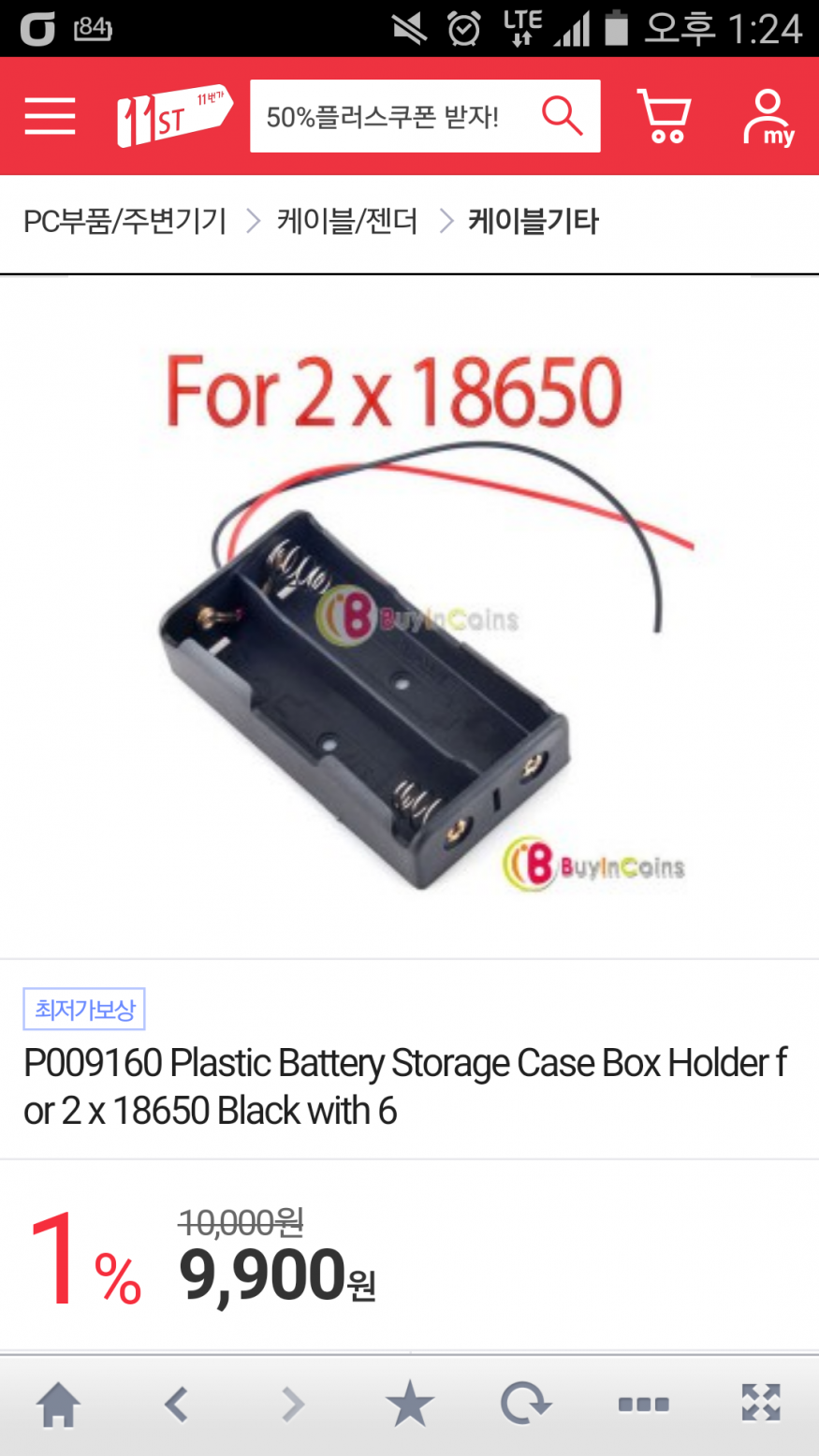Open the My account page
Image resolution: width=819 pixels, height=1456 pixels.
point(768,117)
